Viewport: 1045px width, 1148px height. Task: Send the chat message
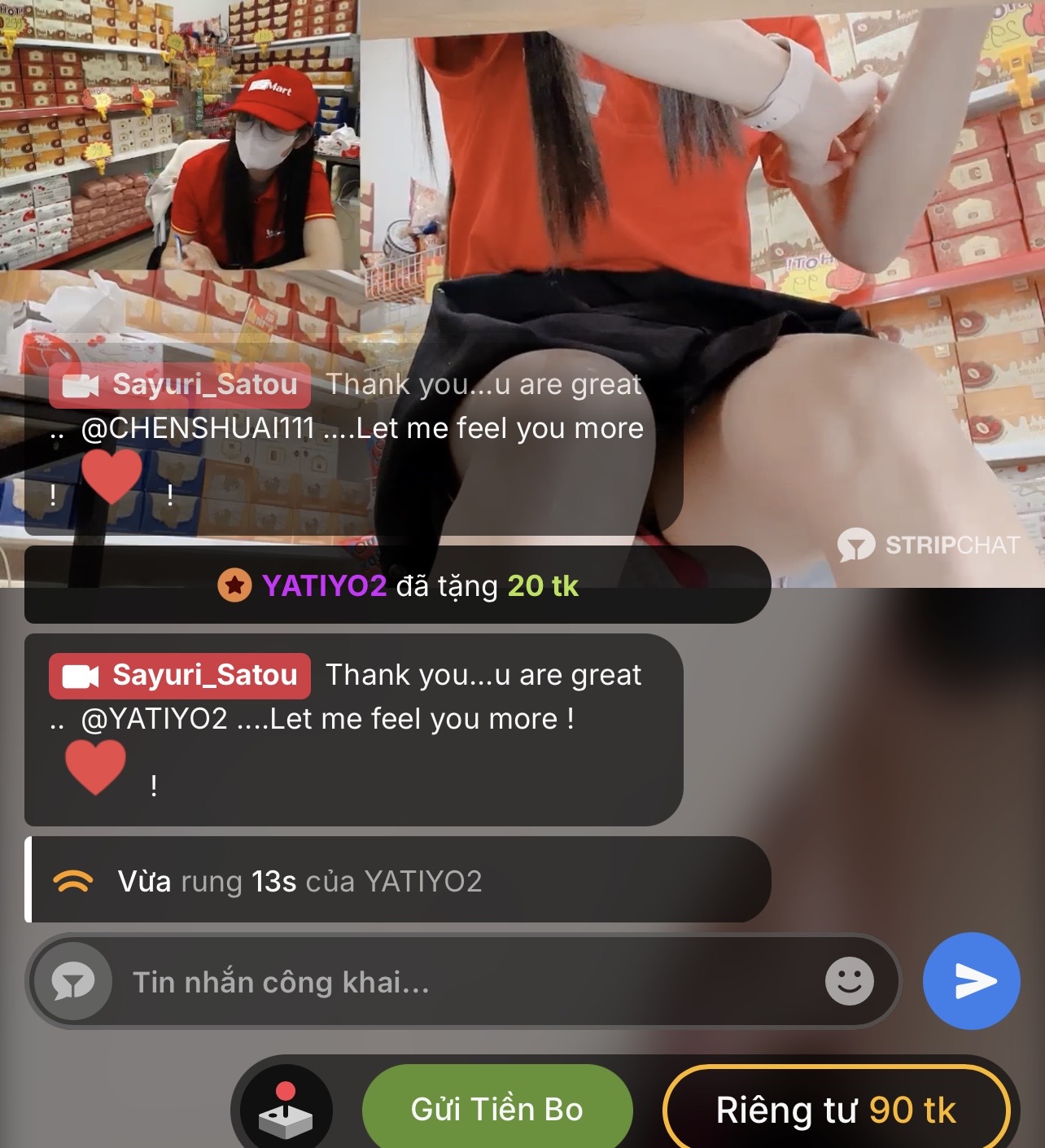coord(971,981)
